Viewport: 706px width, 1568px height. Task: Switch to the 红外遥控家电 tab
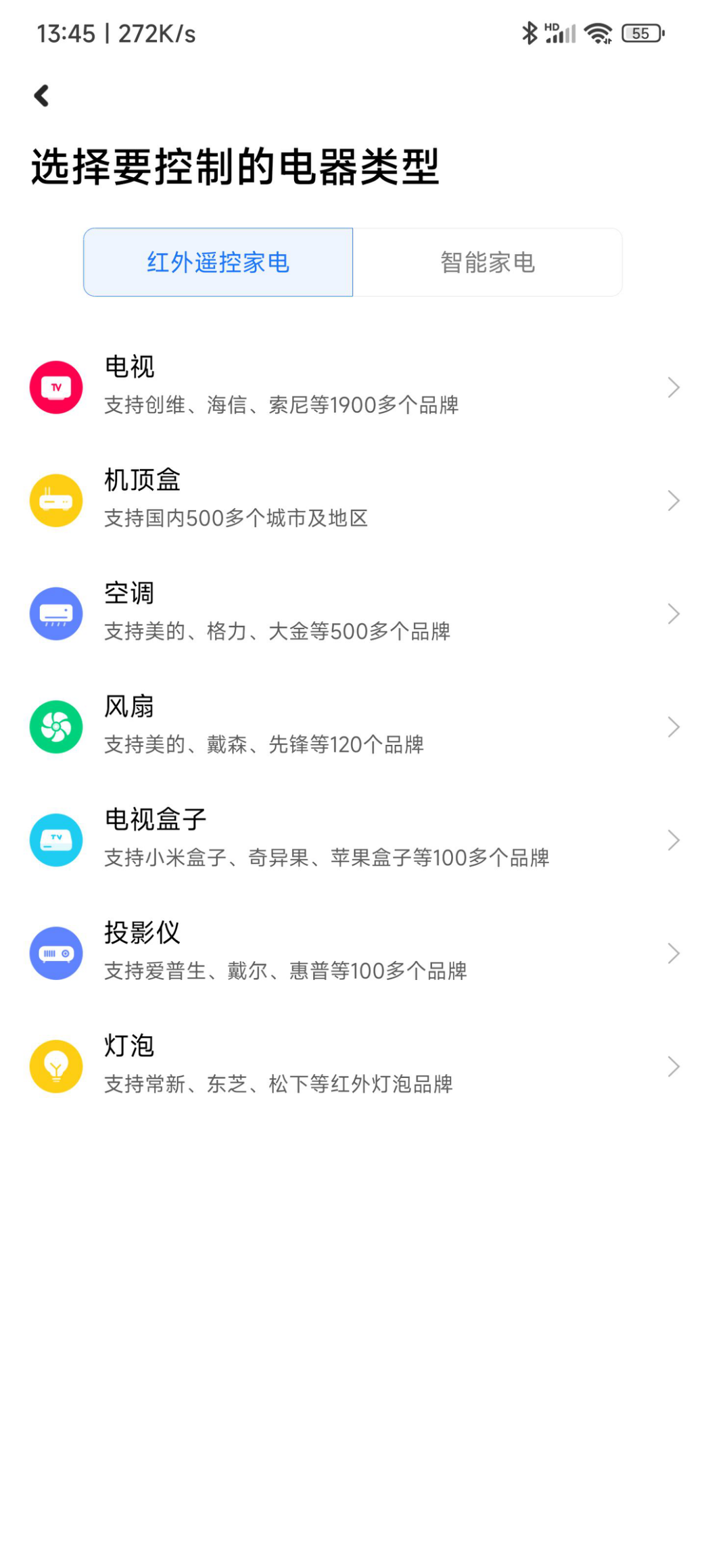pyautogui.click(x=218, y=262)
